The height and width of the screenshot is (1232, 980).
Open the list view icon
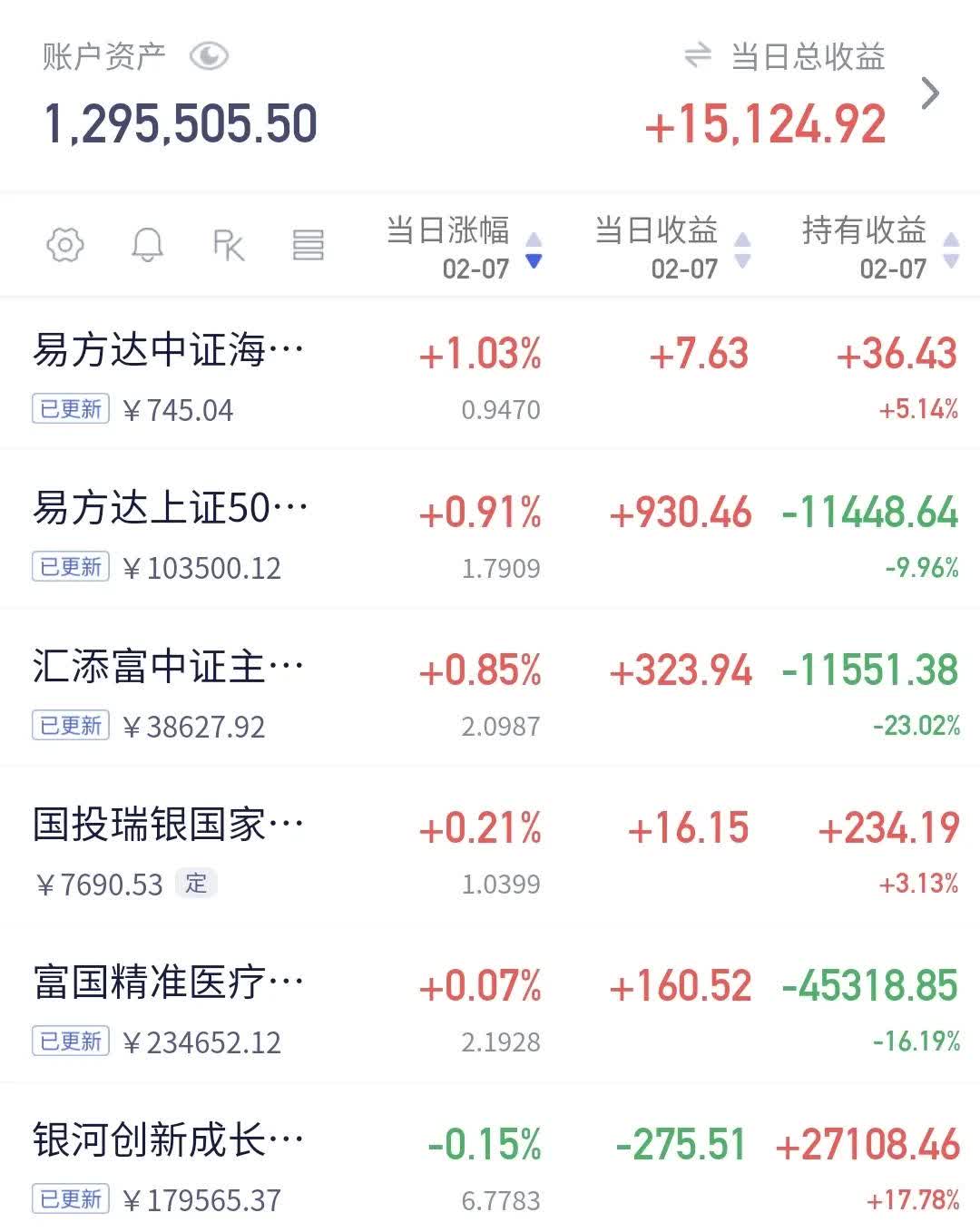pyautogui.click(x=309, y=245)
